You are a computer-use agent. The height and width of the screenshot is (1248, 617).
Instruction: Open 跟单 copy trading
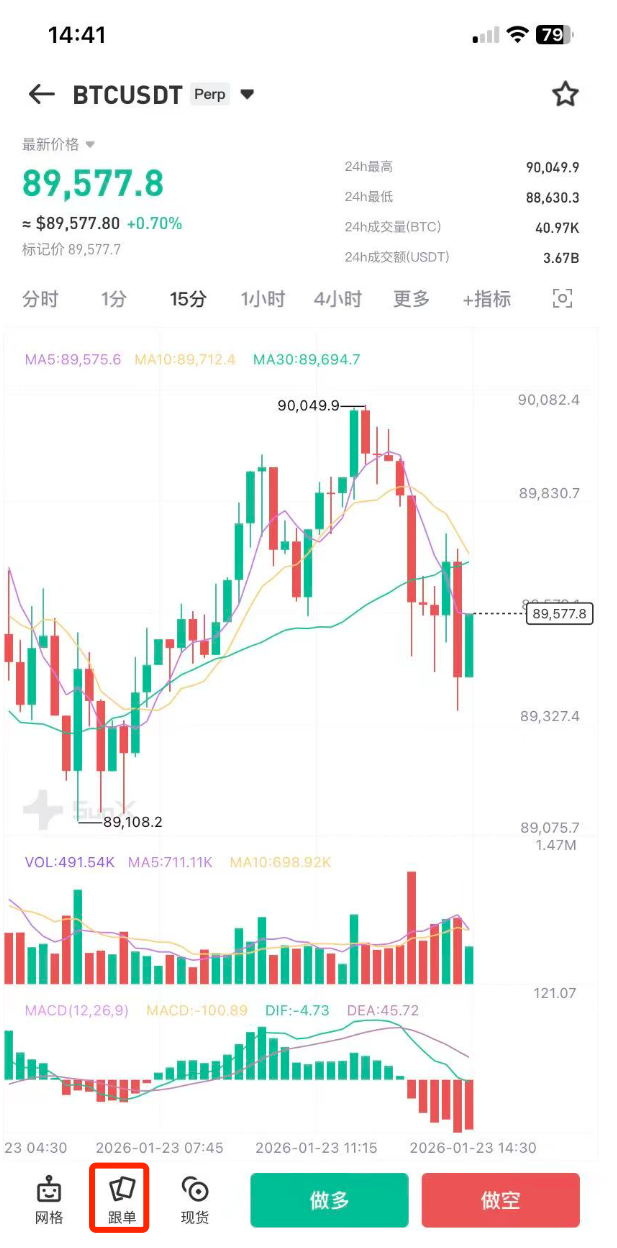pyautogui.click(x=122, y=1201)
